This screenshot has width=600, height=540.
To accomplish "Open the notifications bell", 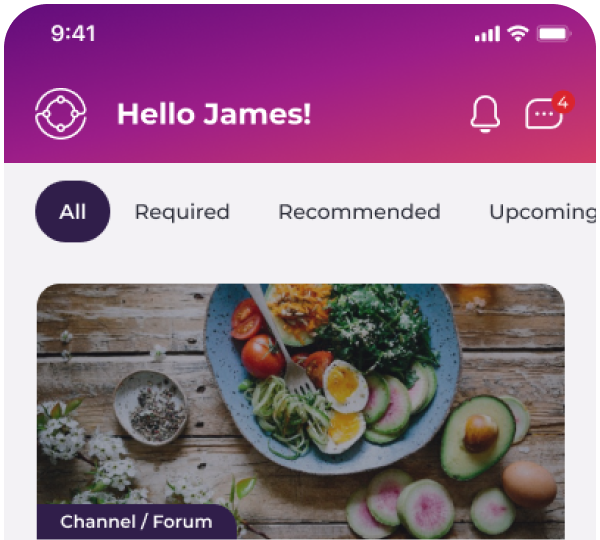I will [485, 114].
